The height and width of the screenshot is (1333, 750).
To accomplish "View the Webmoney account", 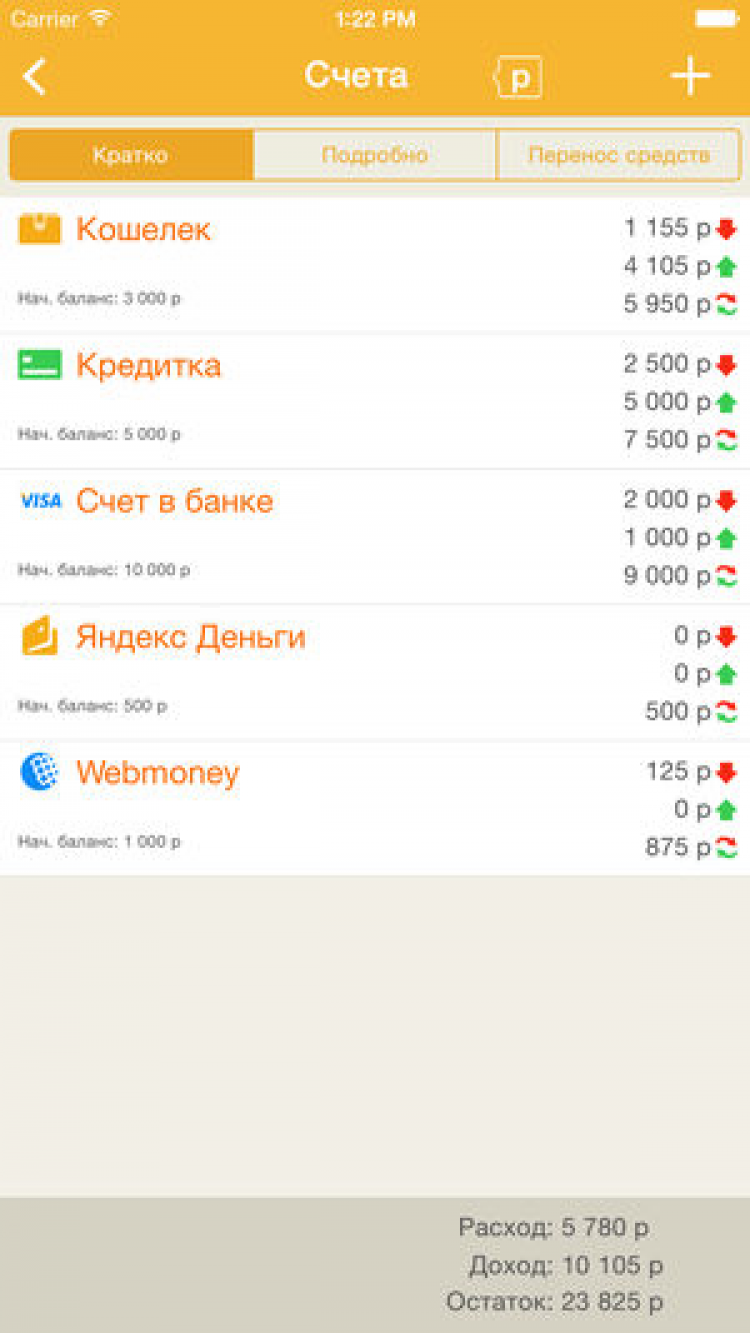I will pyautogui.click(x=157, y=774).
